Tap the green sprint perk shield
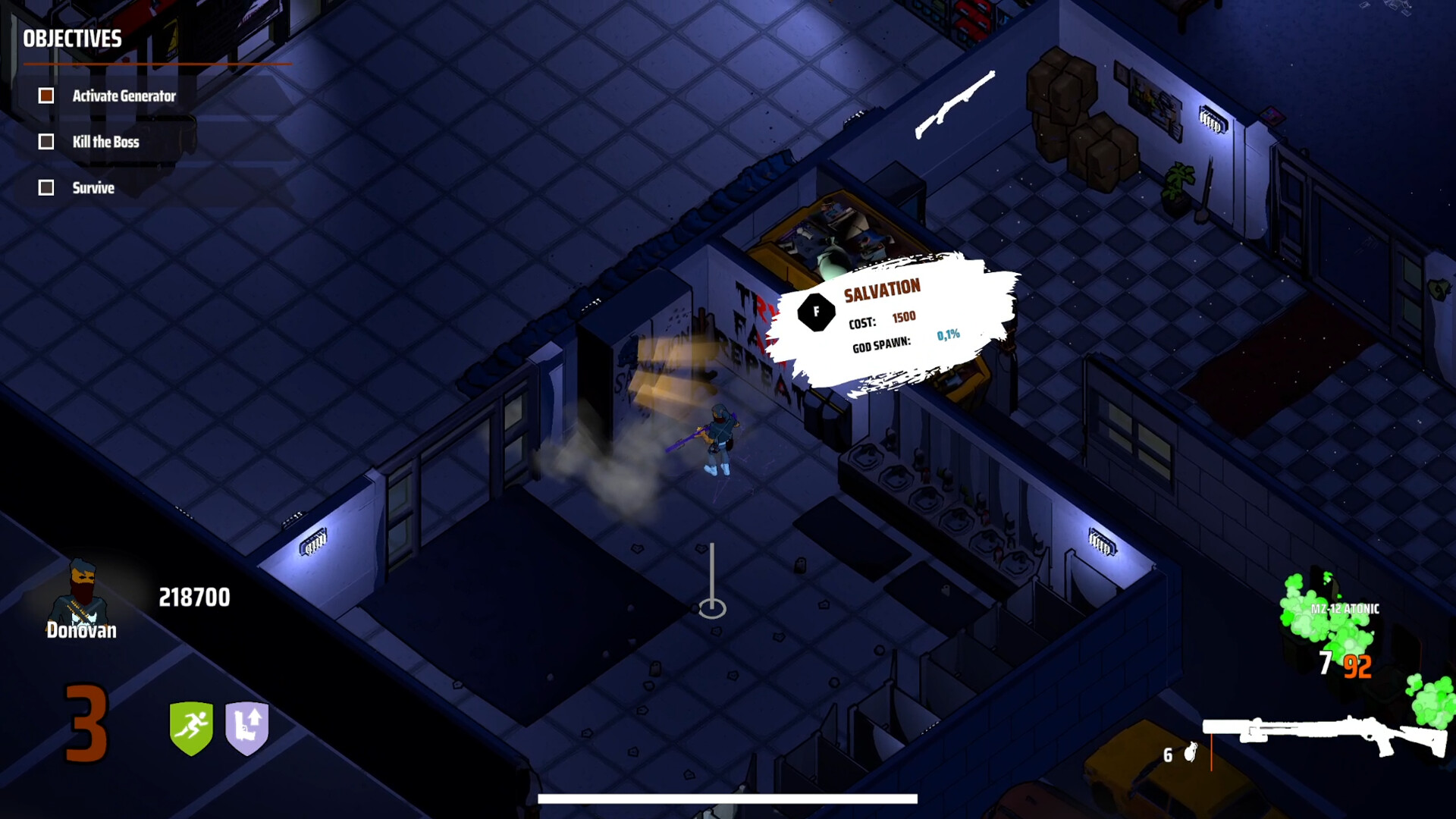Screen dimensions: 1456x819 [x=191, y=727]
